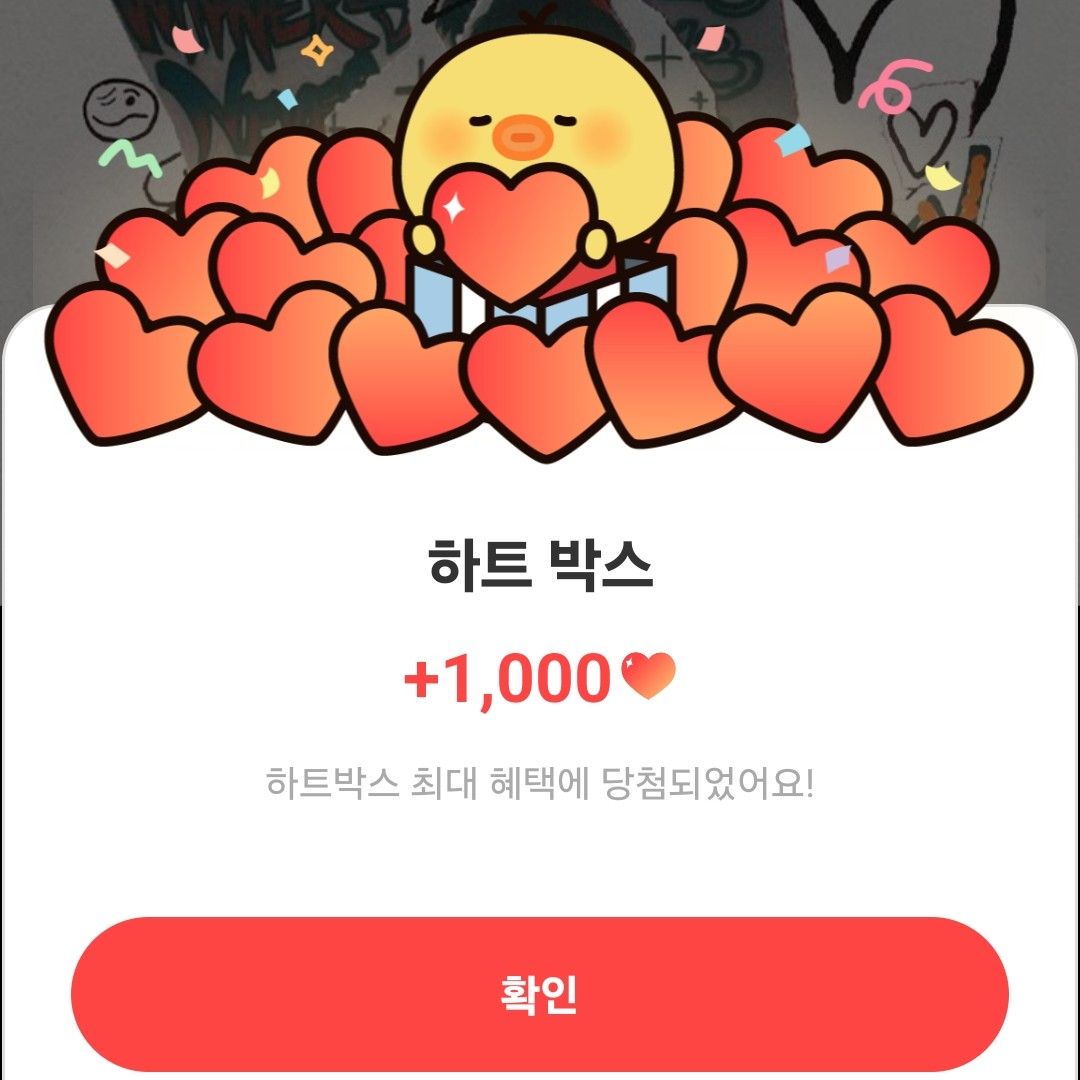Confirm the heart box reward with 확인
This screenshot has width=1080, height=1080.
tap(539, 994)
